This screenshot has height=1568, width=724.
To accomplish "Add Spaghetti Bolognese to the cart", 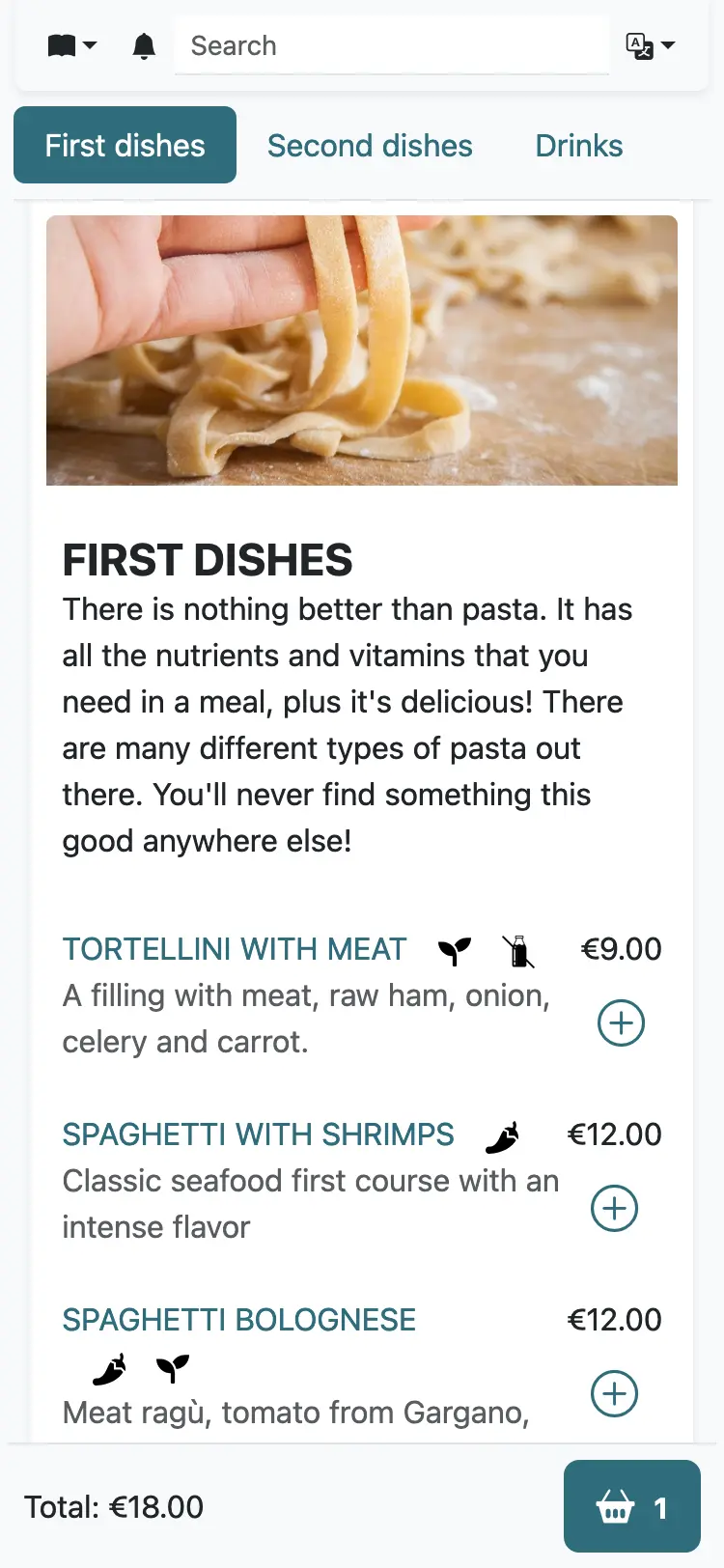I will (x=615, y=1393).
